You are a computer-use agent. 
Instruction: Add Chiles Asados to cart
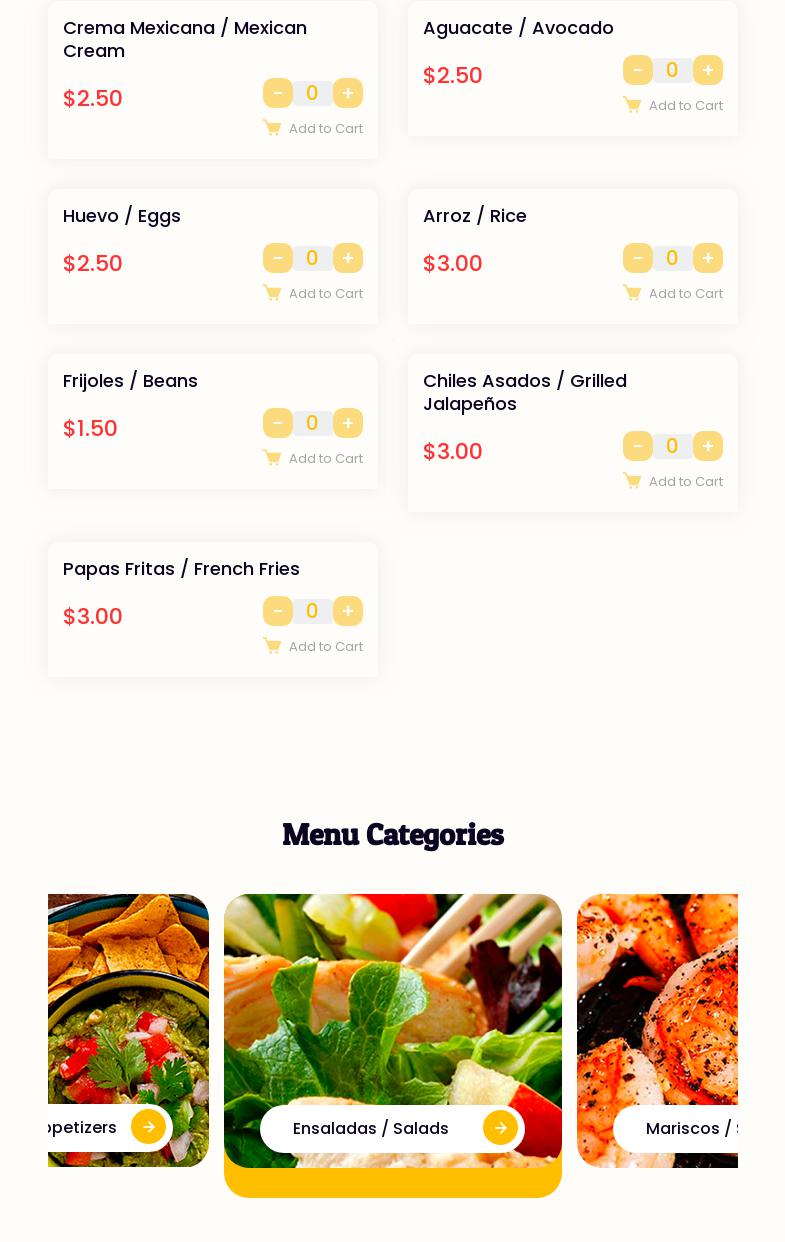(674, 481)
